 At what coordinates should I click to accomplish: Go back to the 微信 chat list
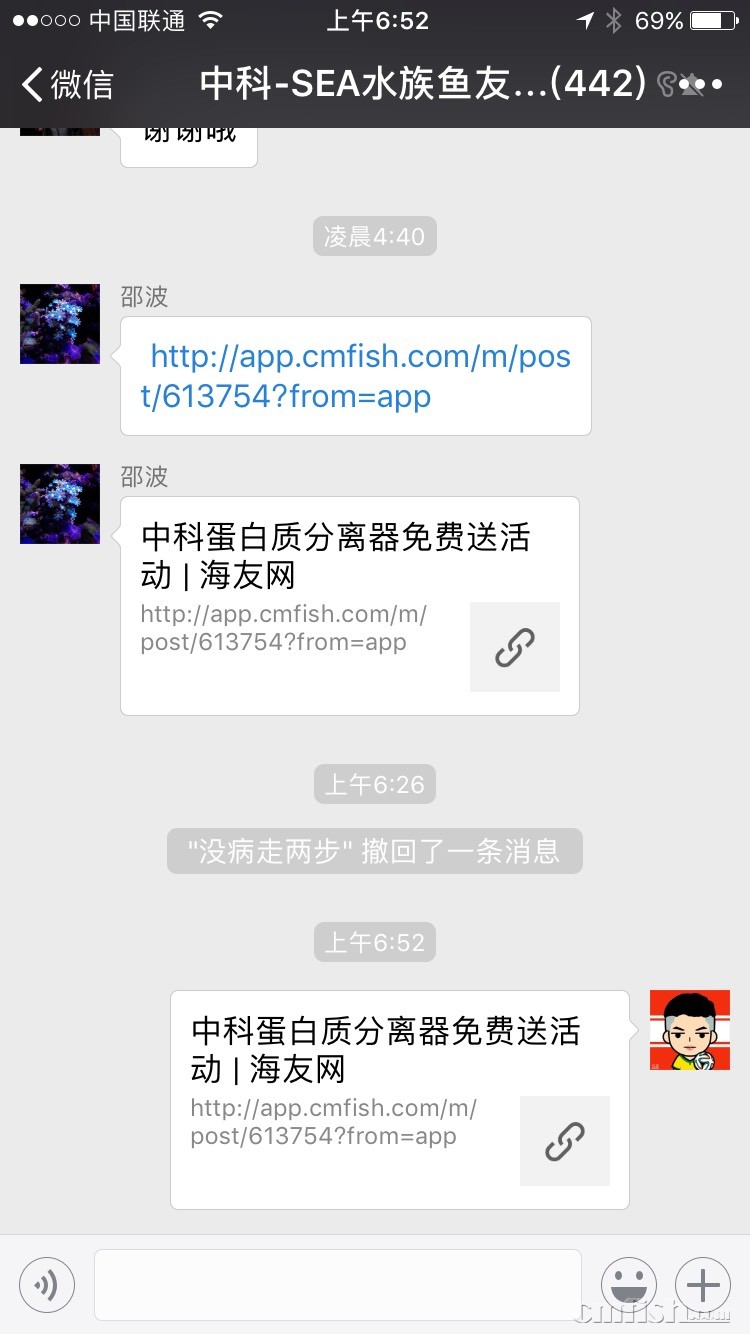(x=68, y=85)
